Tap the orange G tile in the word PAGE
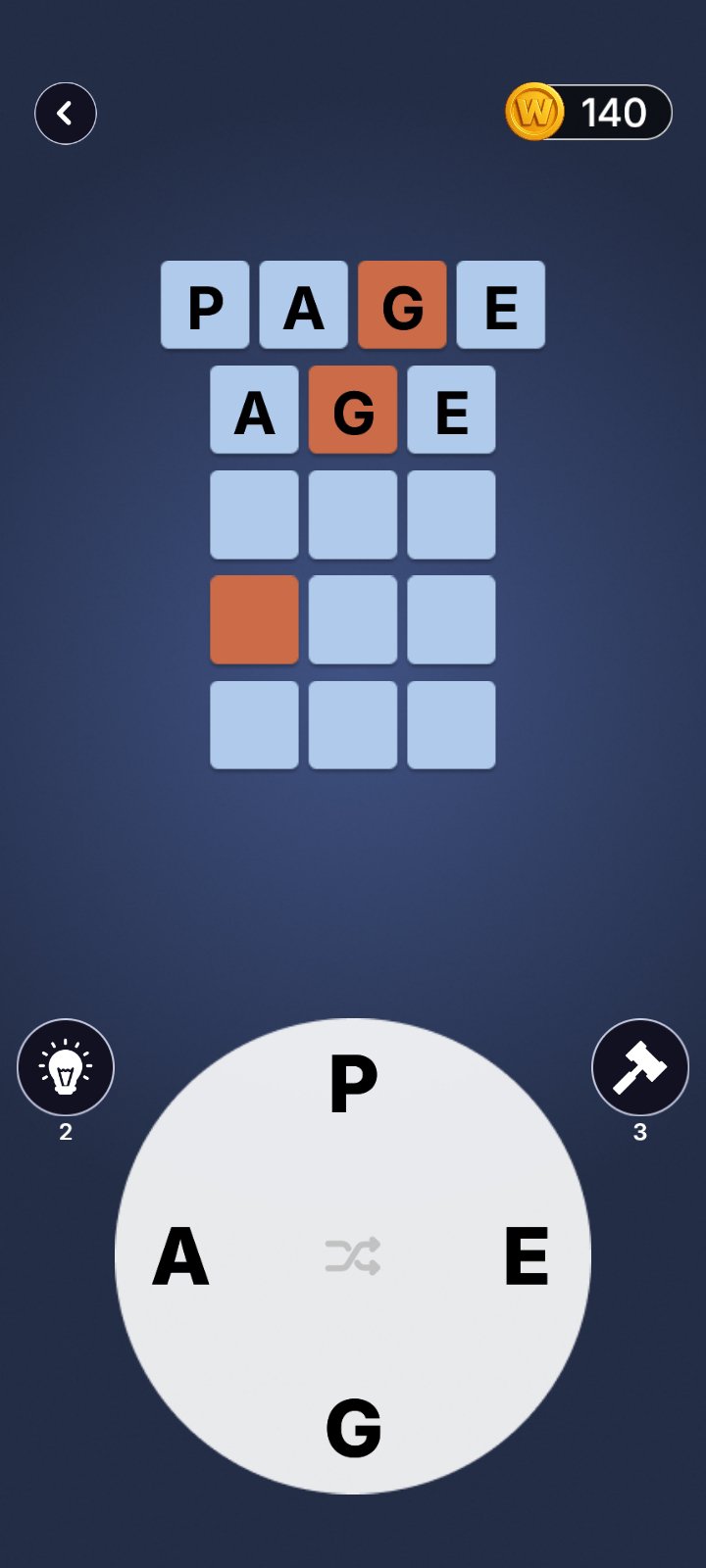This screenshot has width=706, height=1568. click(x=402, y=305)
